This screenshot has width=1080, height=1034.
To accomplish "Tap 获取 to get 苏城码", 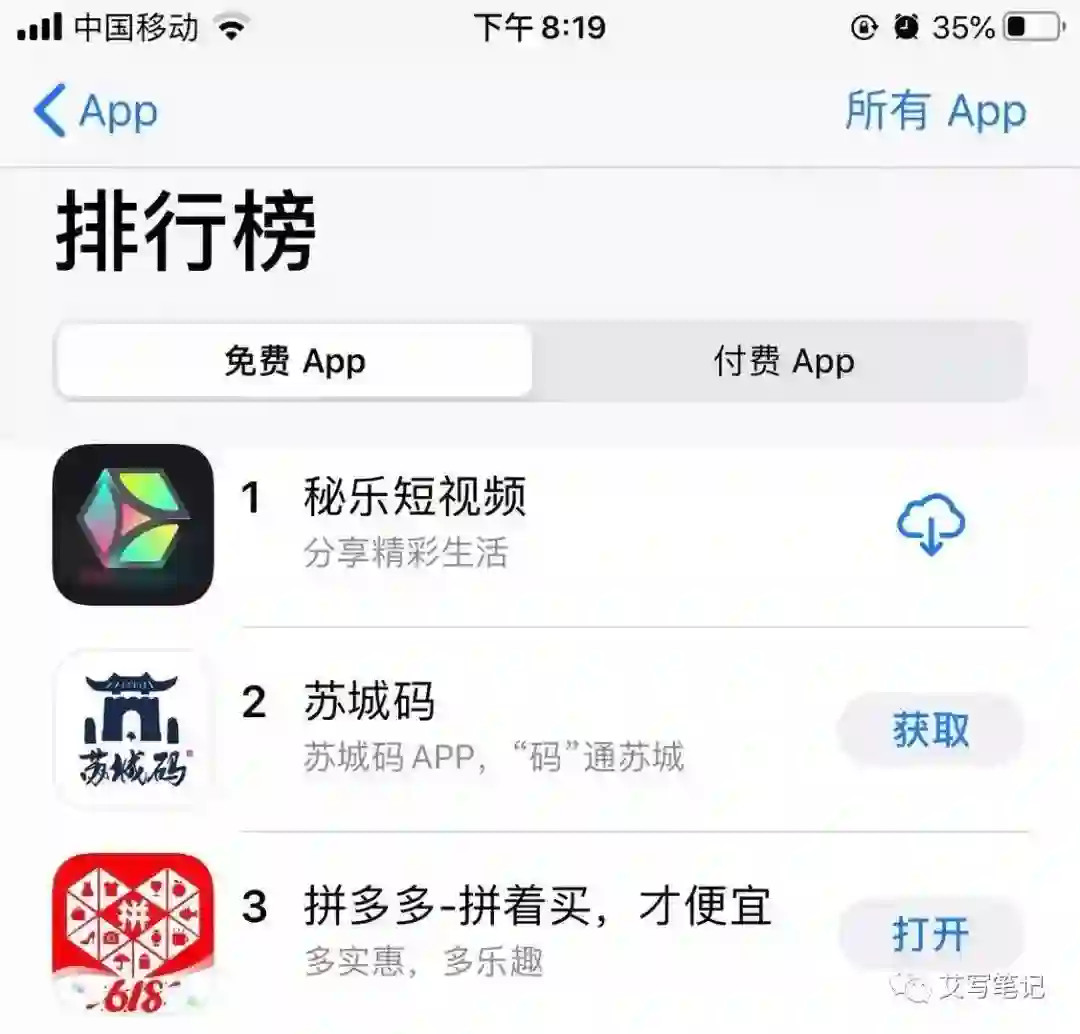I will tap(930, 730).
